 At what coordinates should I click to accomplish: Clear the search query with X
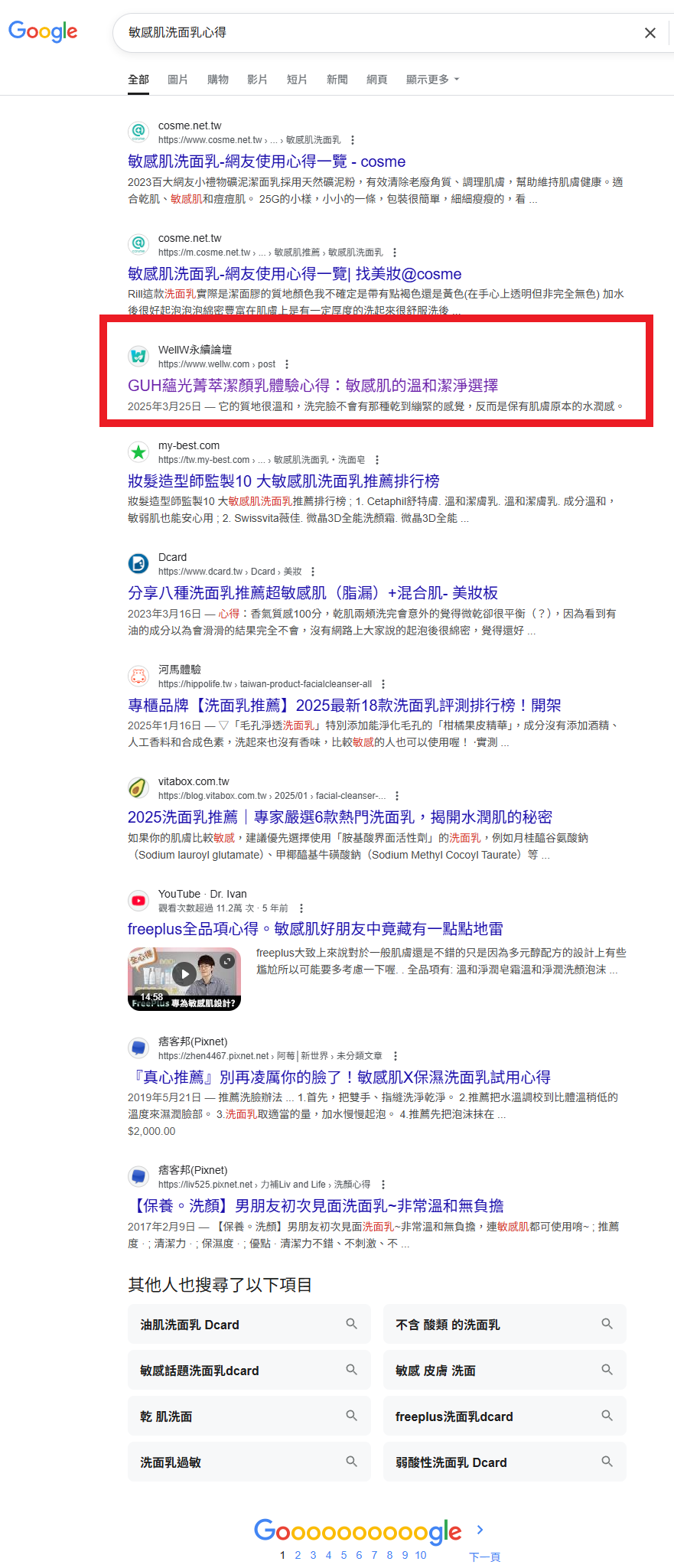[x=650, y=33]
